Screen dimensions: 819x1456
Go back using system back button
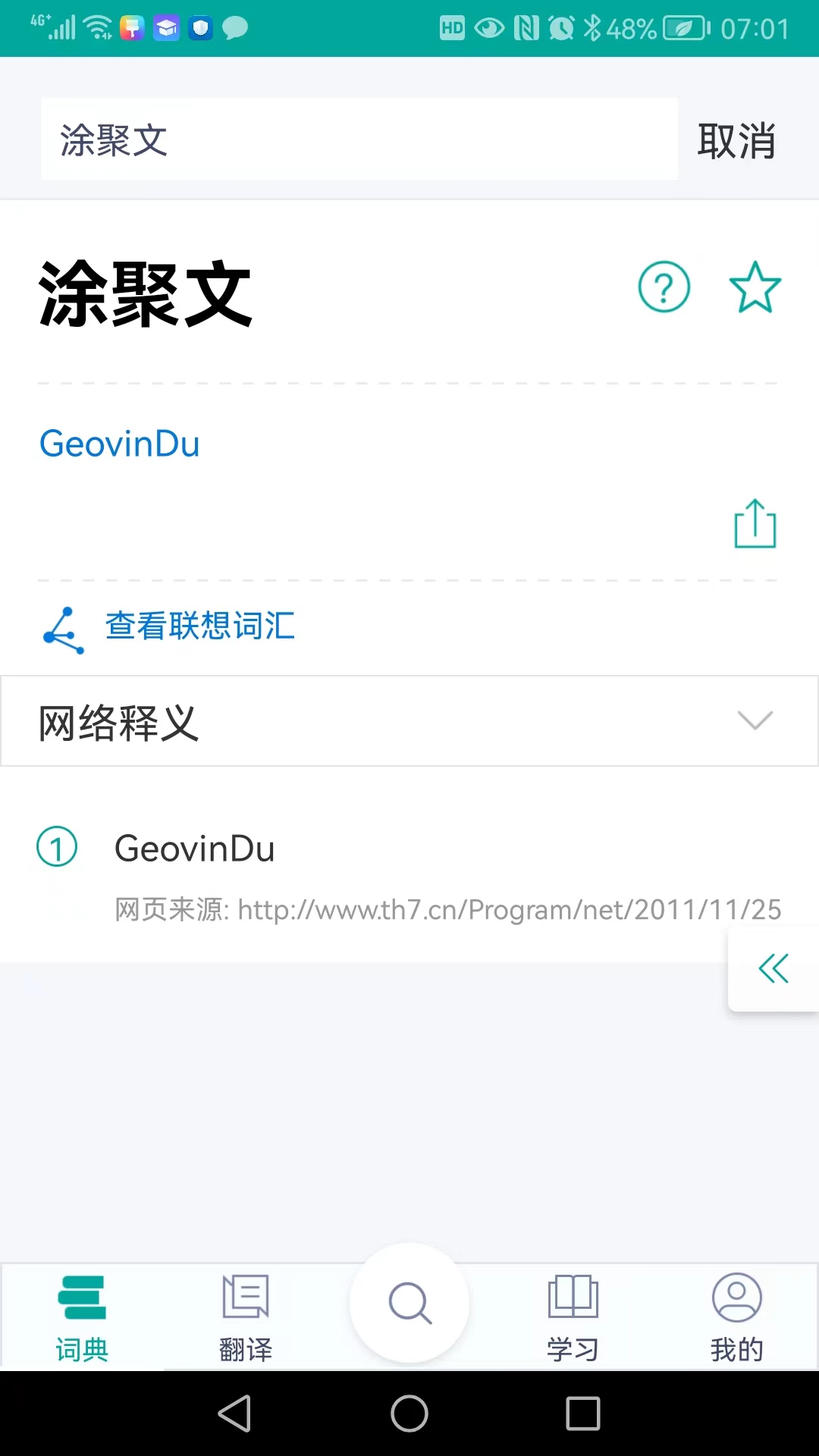[x=235, y=1414]
